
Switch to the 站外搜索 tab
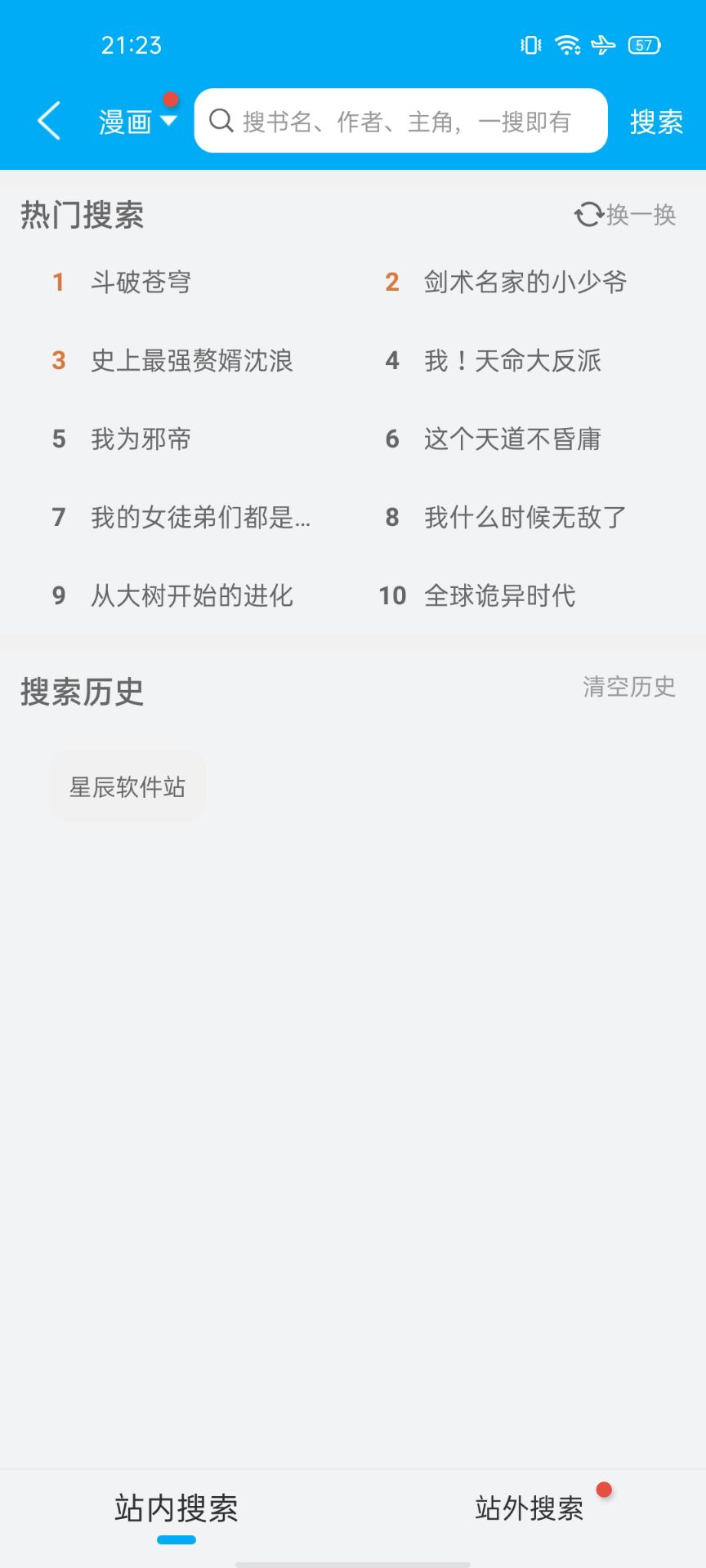[x=529, y=1508]
